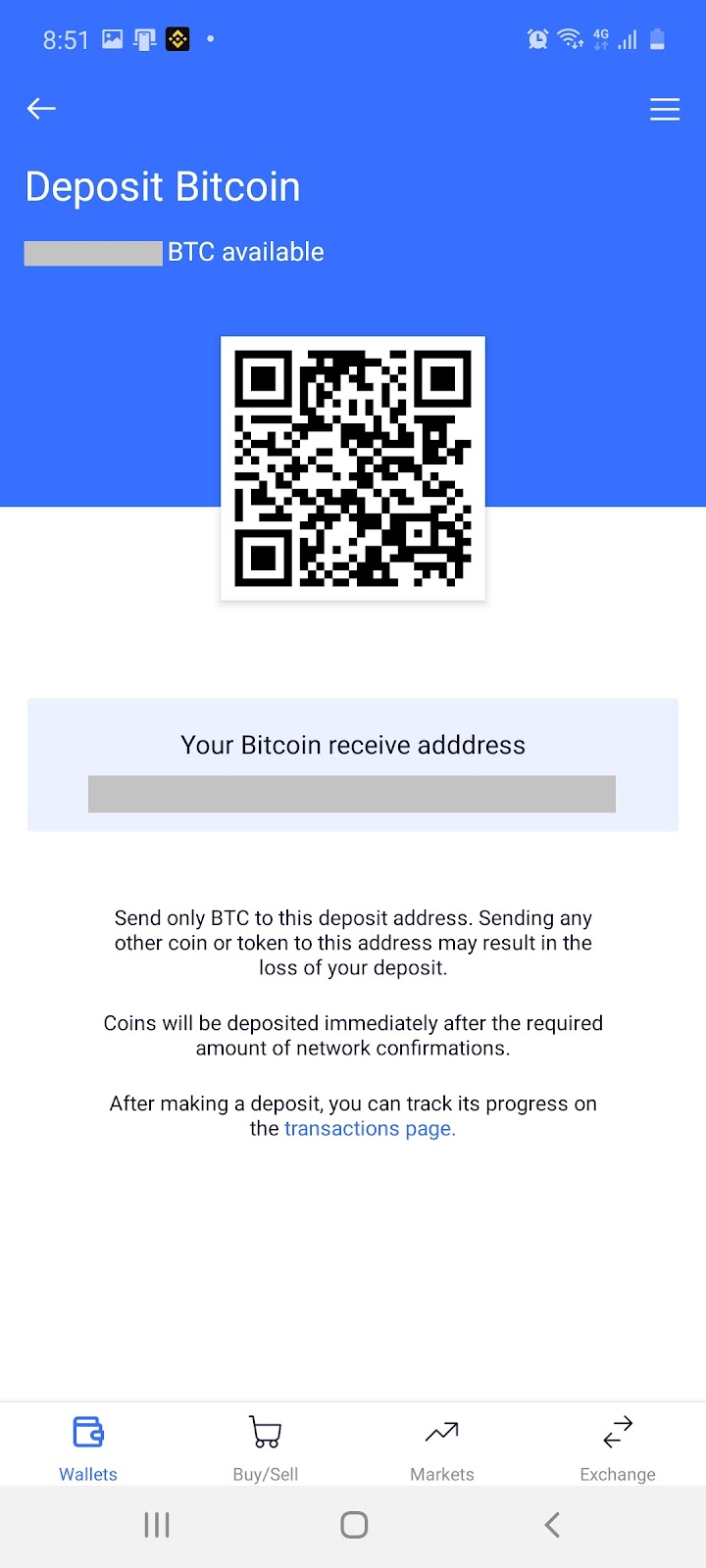Tap the Bitcoin receive address box

click(352, 793)
